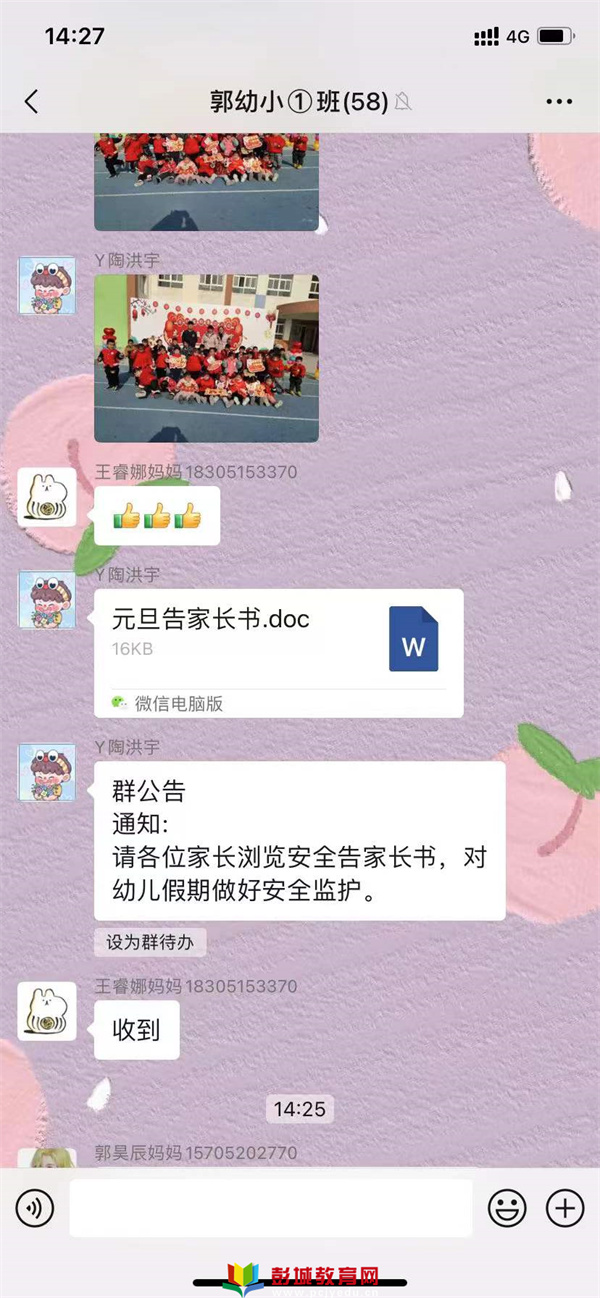The height and width of the screenshot is (1298, 600).
Task: Open the group chat overflow menu
Action: [x=558, y=101]
